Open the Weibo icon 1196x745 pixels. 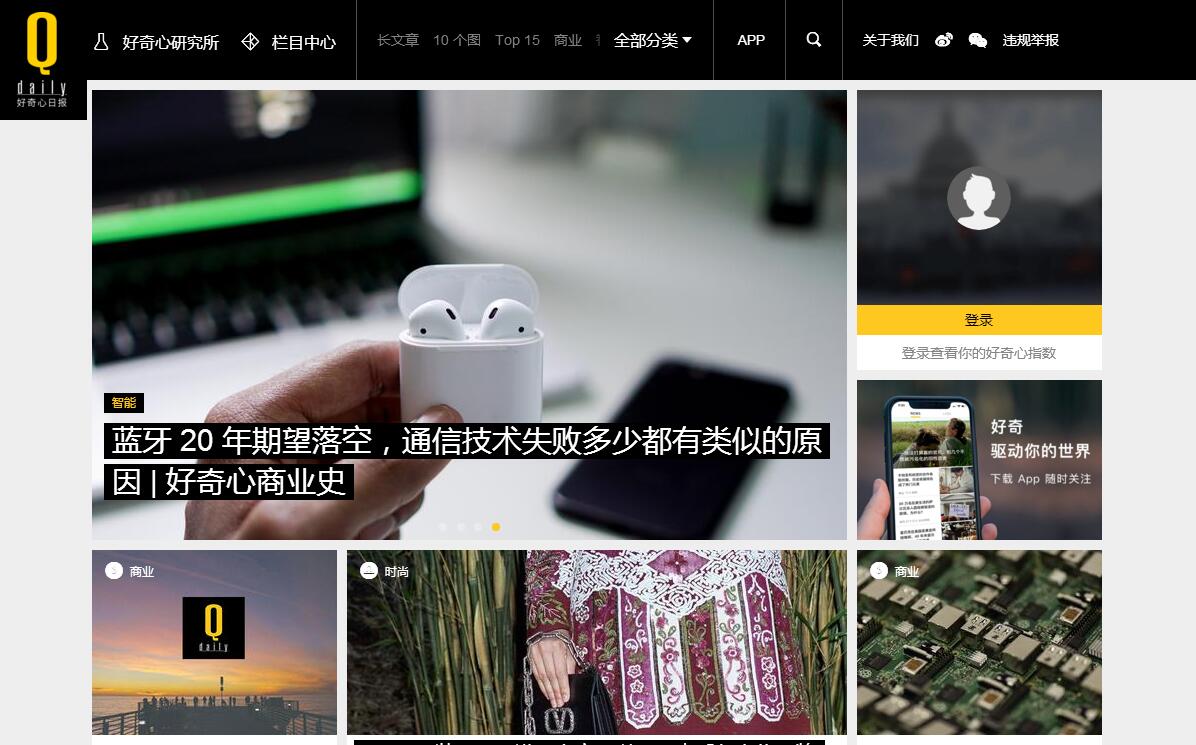[x=944, y=40]
